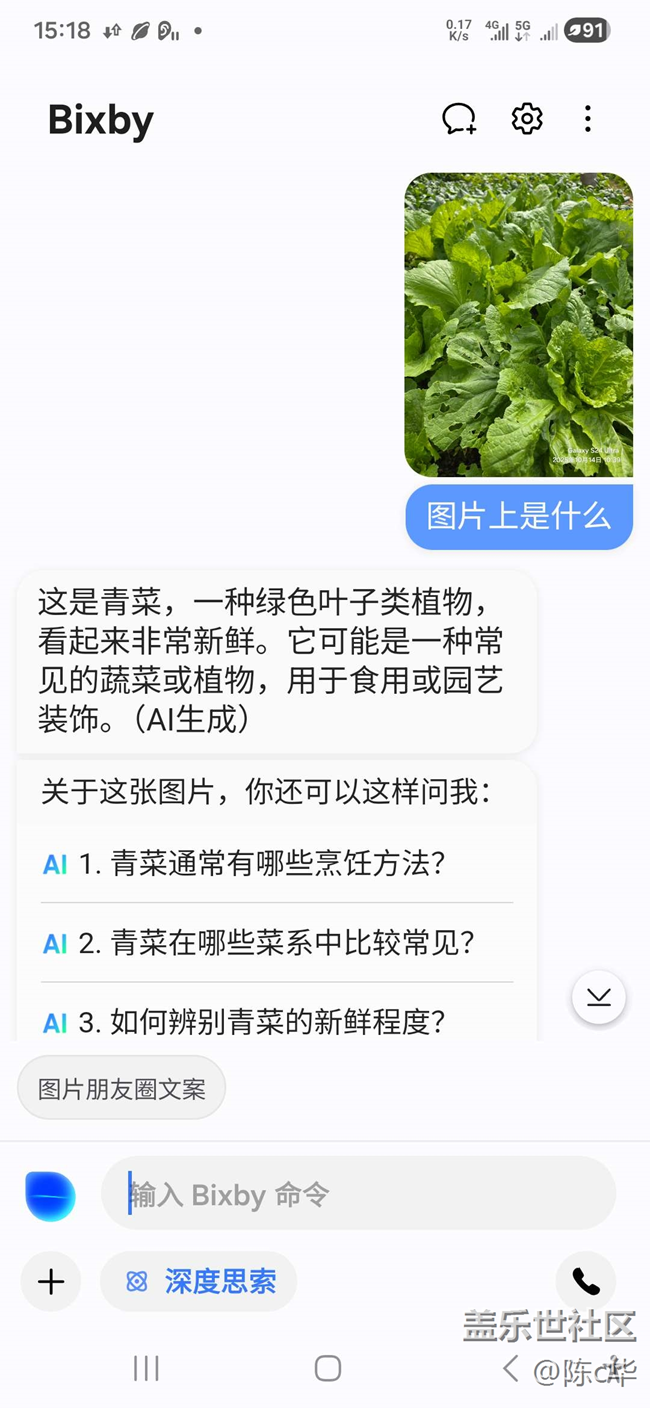Open recent apps in navigation bar
Screen dimensions: 650x1408
146,1368
